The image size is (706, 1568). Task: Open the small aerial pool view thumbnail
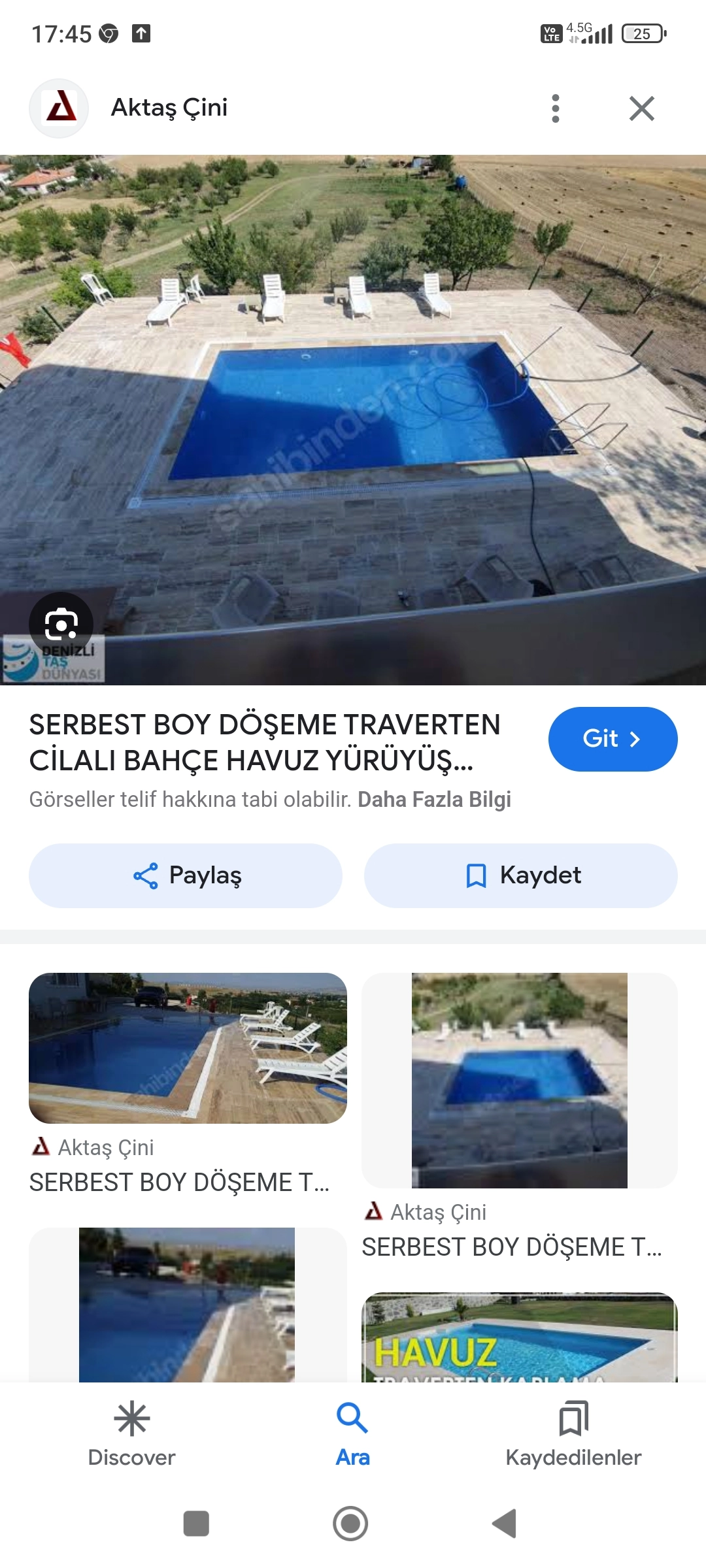[520, 1080]
